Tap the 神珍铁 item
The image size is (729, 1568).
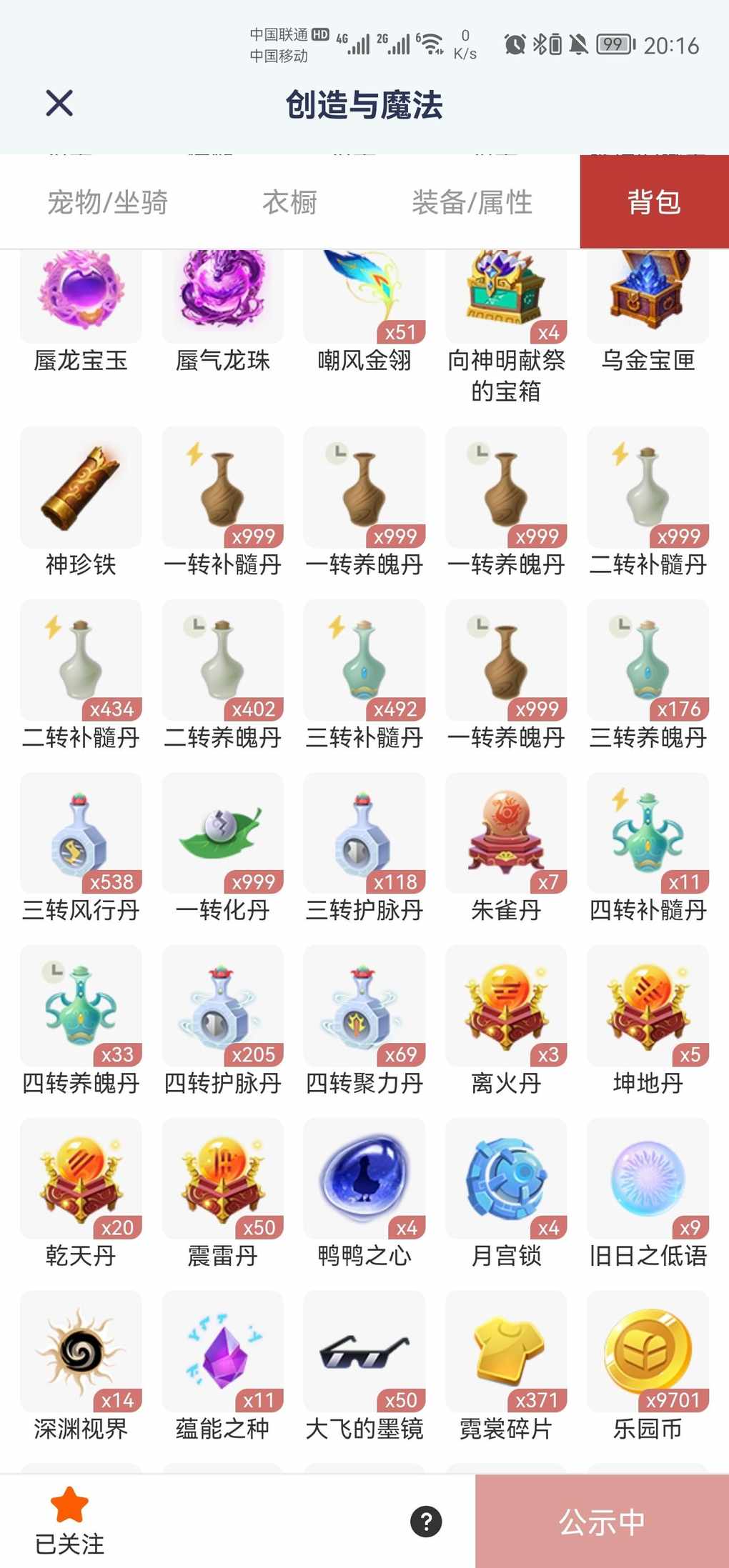[x=81, y=488]
